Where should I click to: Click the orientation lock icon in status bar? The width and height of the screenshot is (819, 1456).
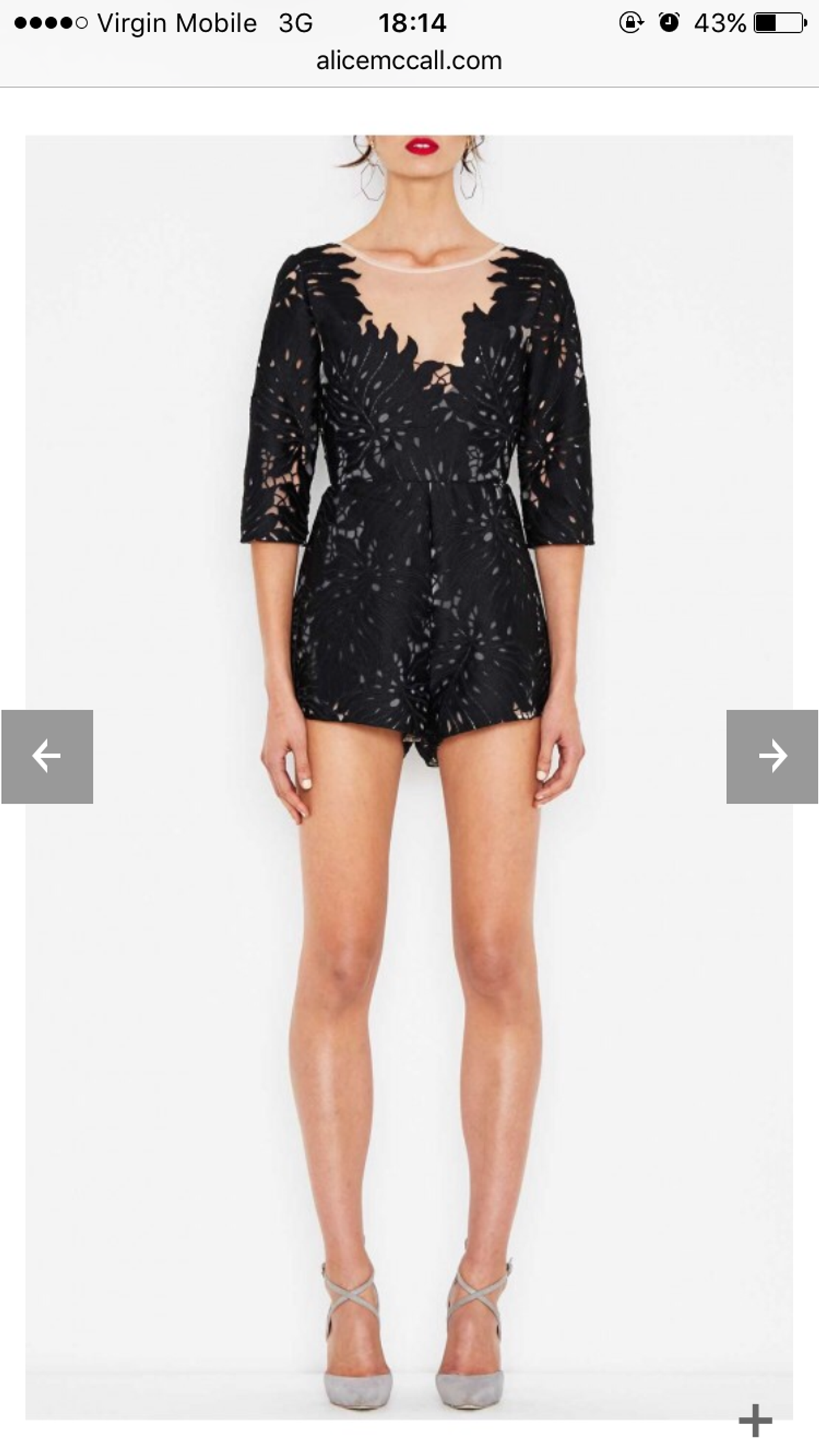click(x=631, y=21)
